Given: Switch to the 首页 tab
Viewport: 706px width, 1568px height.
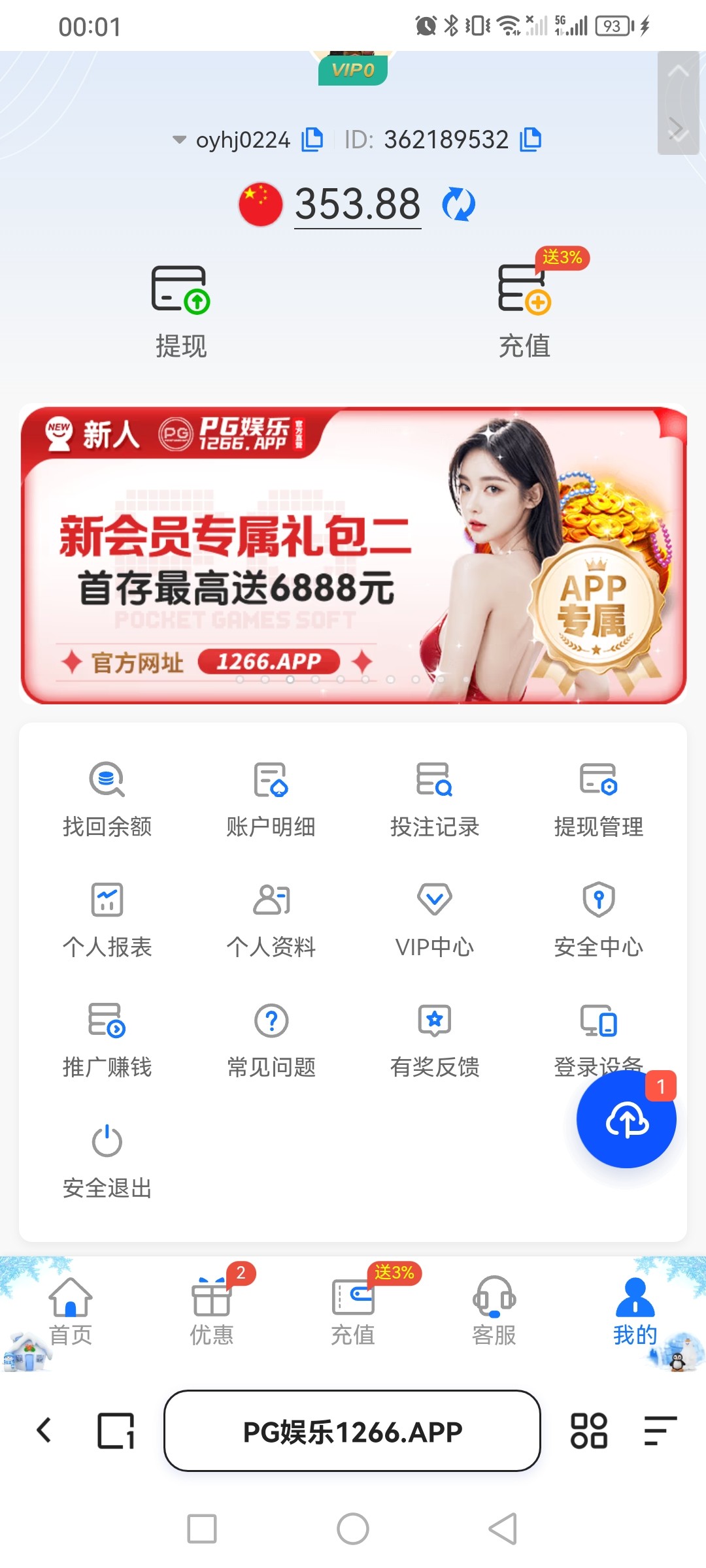Looking at the screenshot, I should [71, 1311].
